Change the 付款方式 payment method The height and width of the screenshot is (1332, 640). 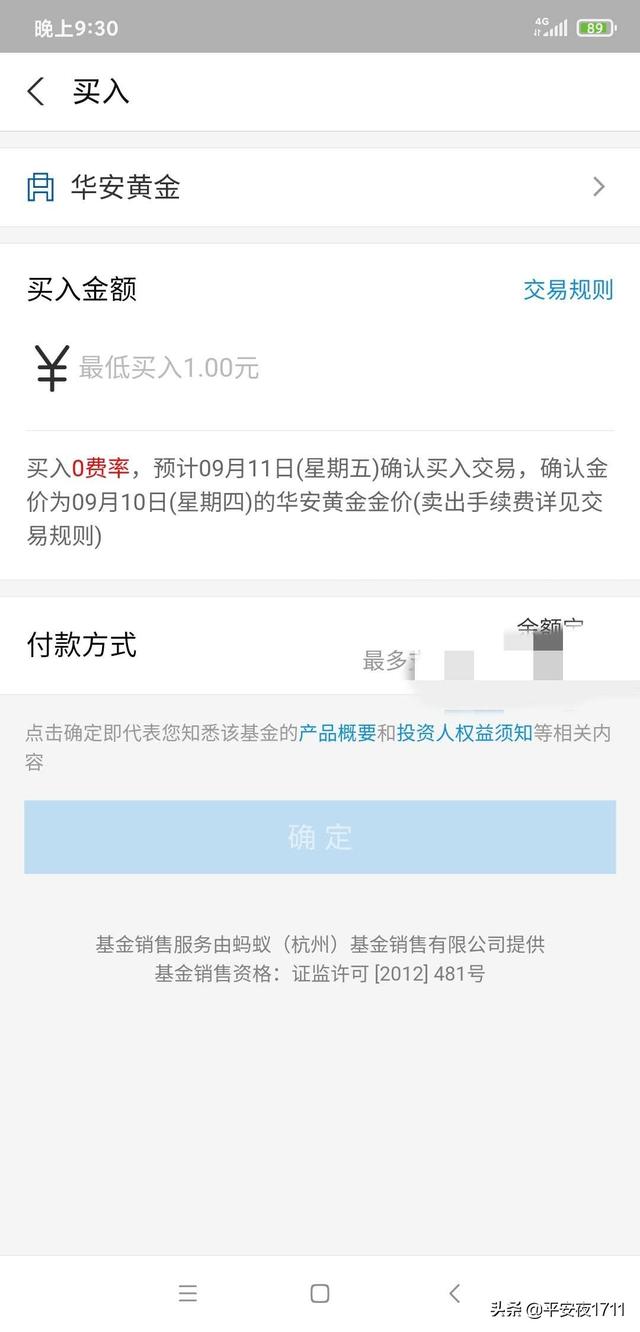[320, 646]
